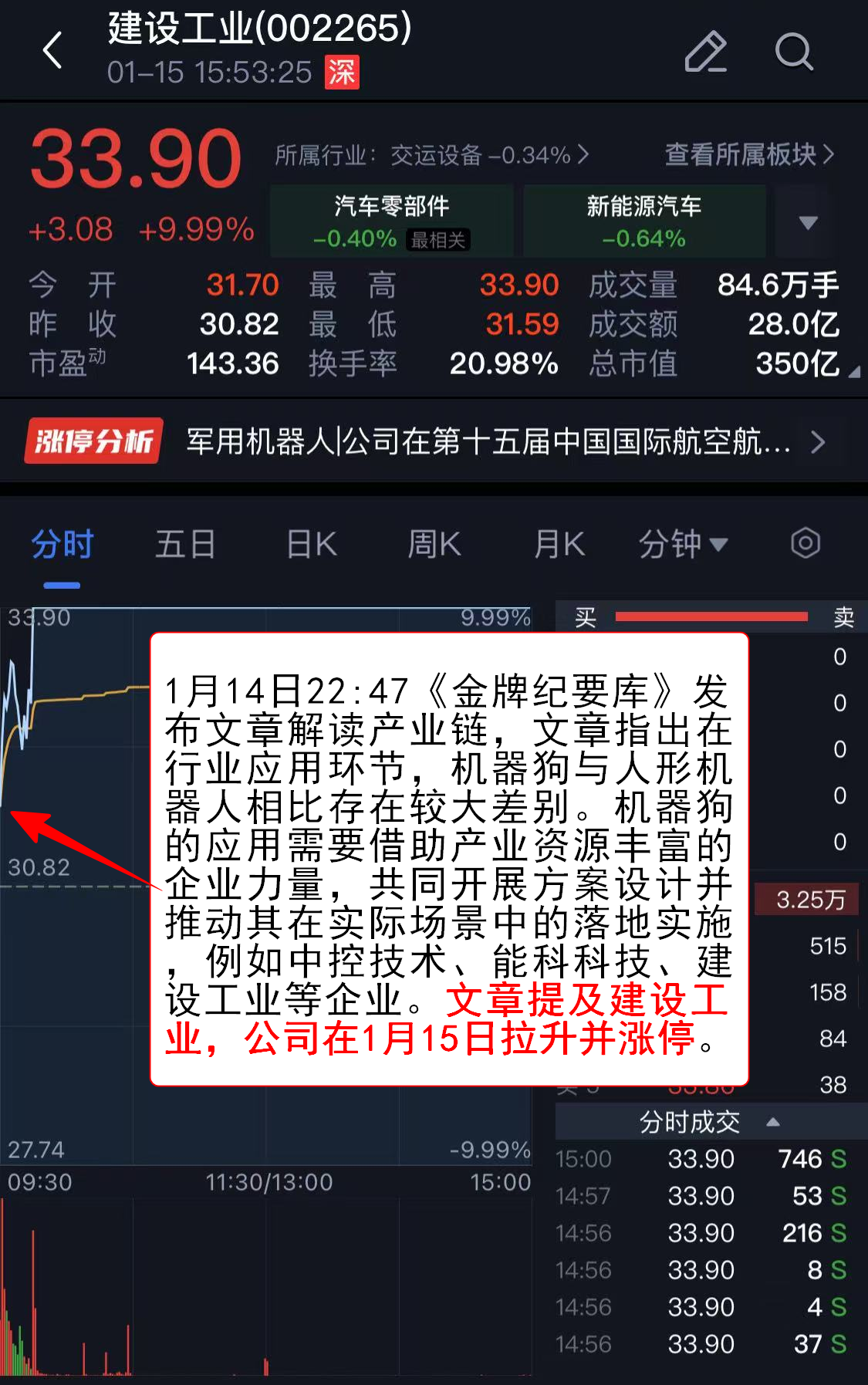This screenshot has width=868, height=1385.
Task: Open the 新能源汽车 sector chip
Action: pos(644,221)
